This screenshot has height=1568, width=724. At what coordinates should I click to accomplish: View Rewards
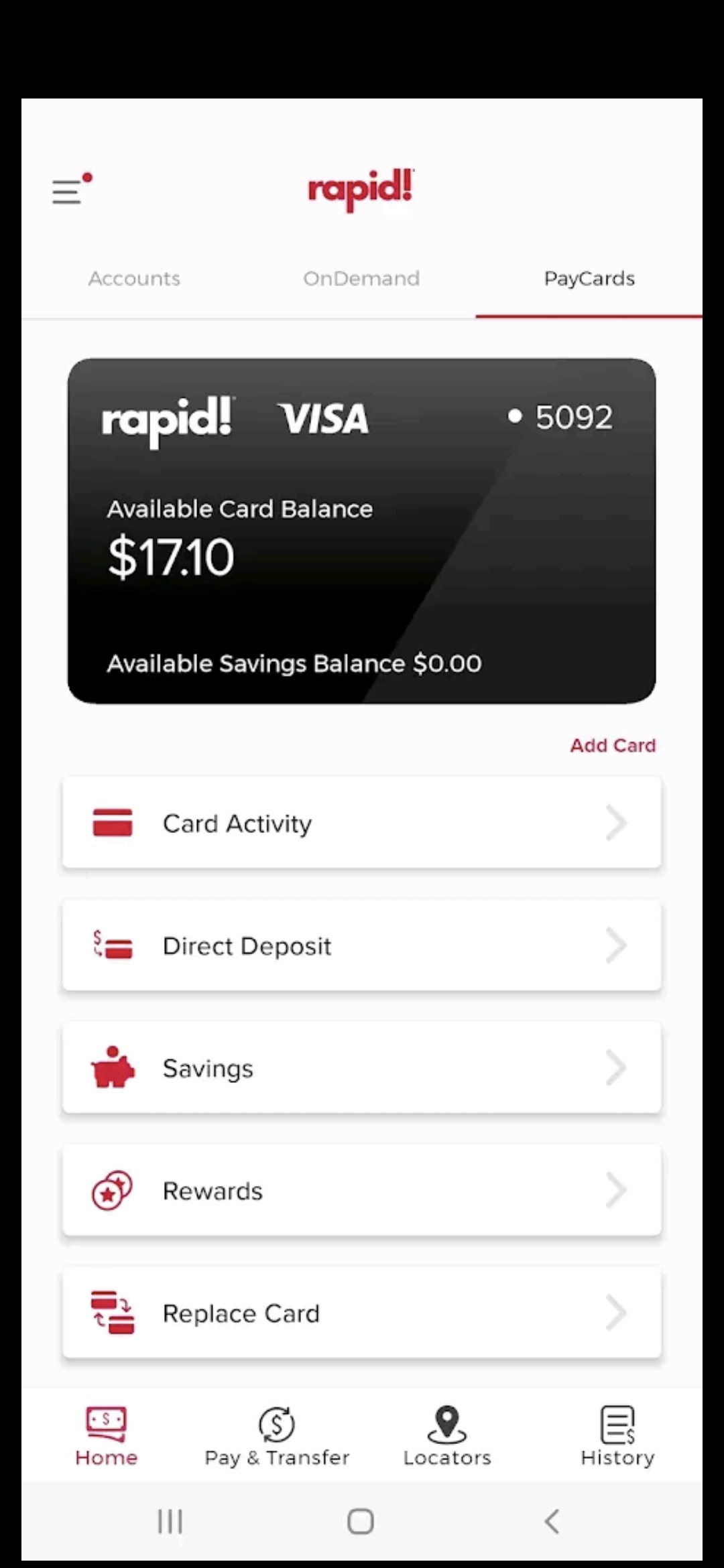point(361,1191)
